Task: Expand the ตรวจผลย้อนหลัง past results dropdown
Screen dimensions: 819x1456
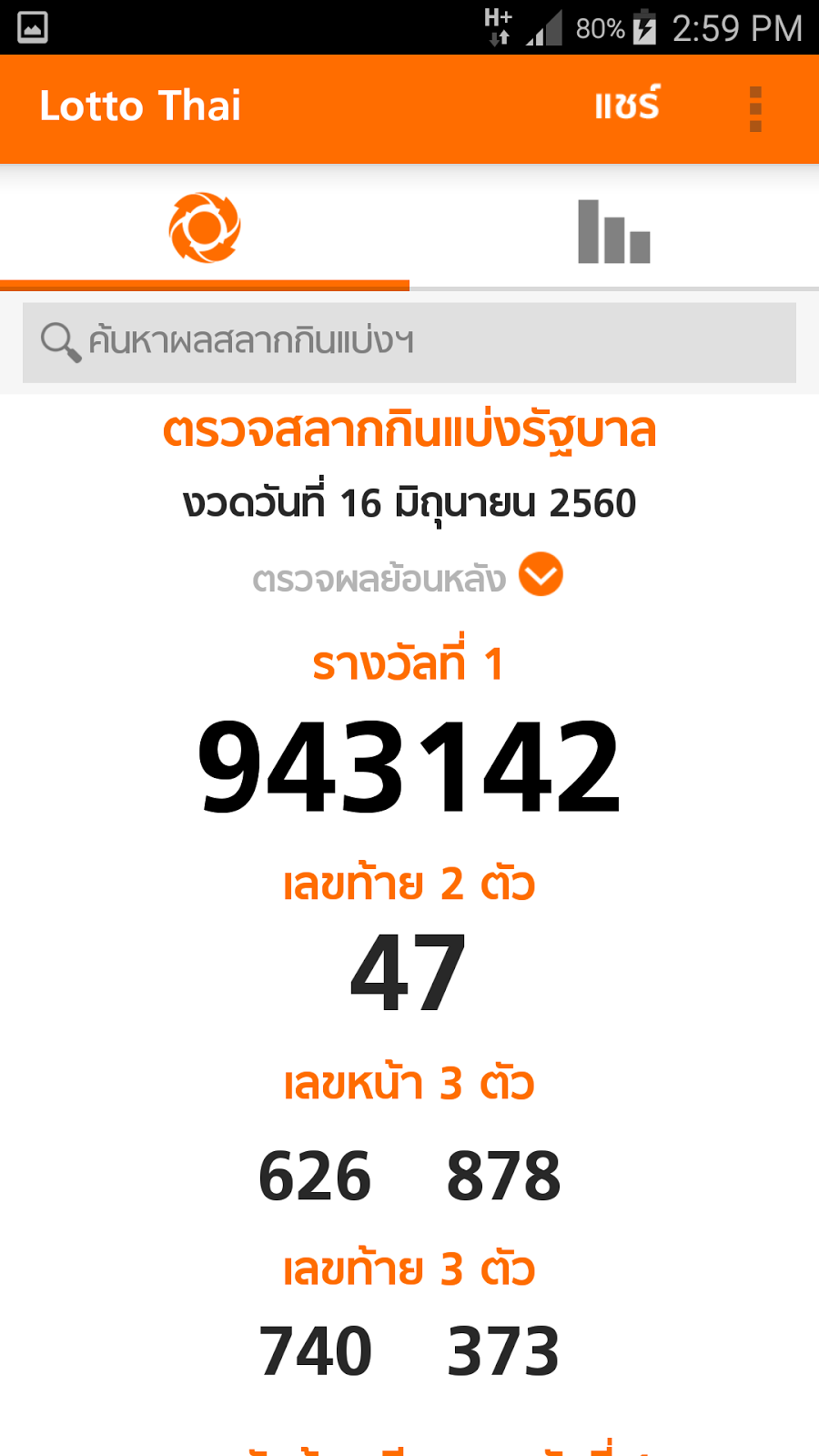Action: (x=541, y=575)
